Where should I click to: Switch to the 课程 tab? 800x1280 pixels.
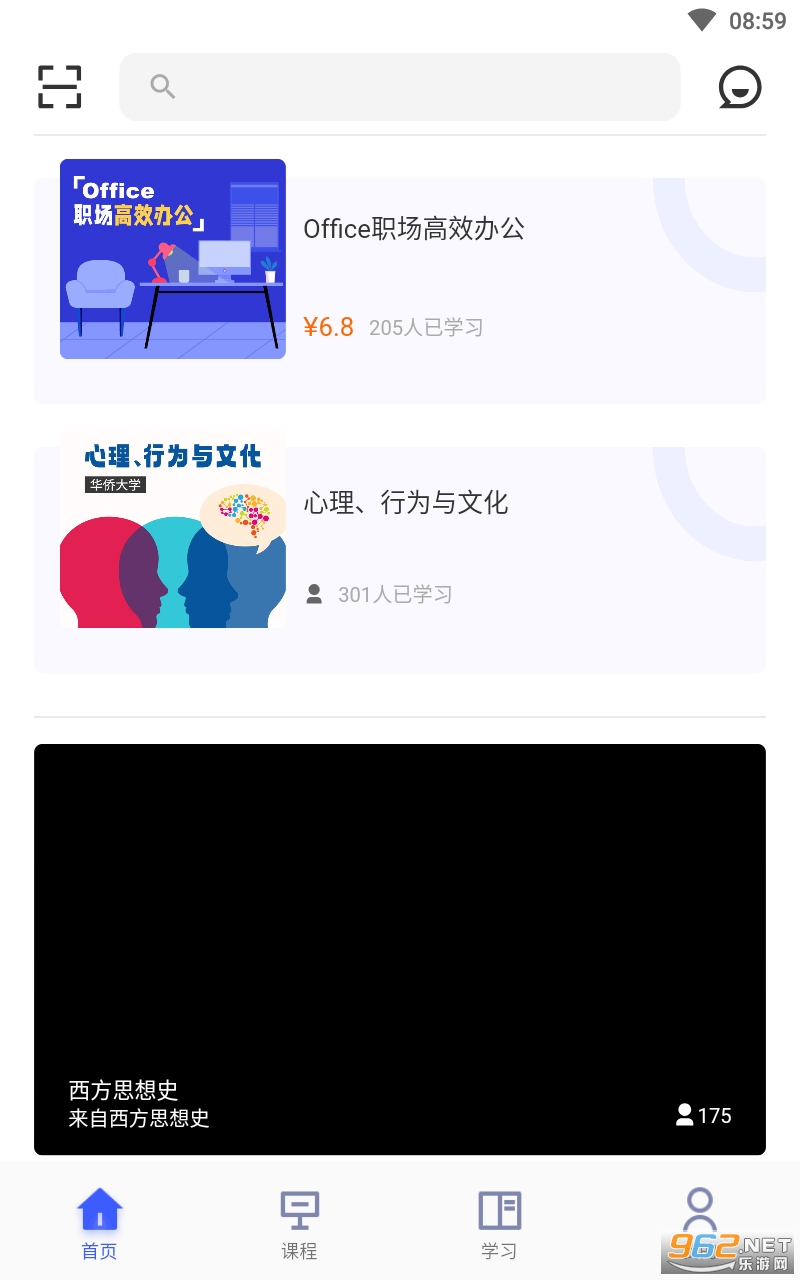pyautogui.click(x=299, y=1222)
